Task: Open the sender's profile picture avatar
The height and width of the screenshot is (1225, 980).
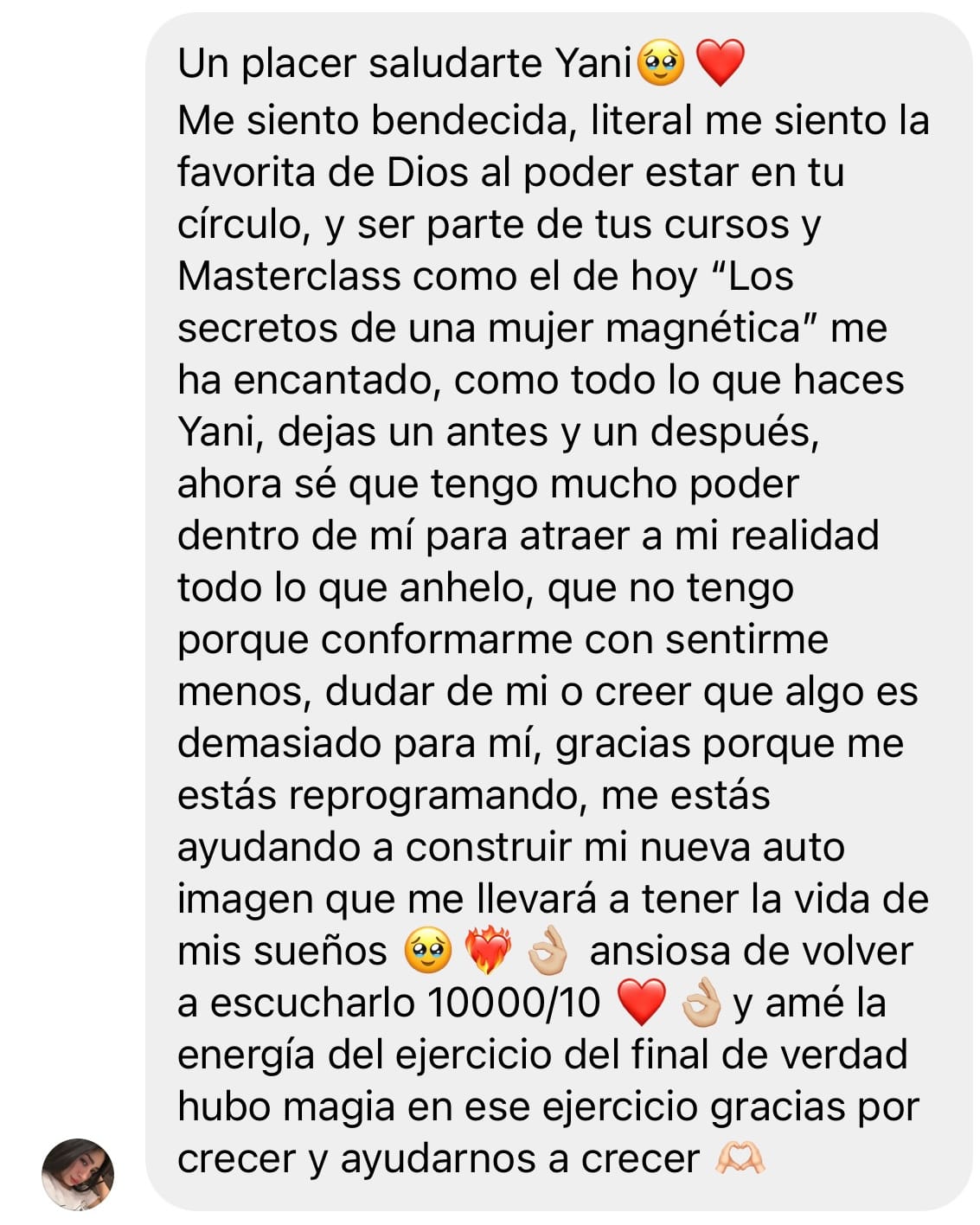Action: click(78, 1174)
